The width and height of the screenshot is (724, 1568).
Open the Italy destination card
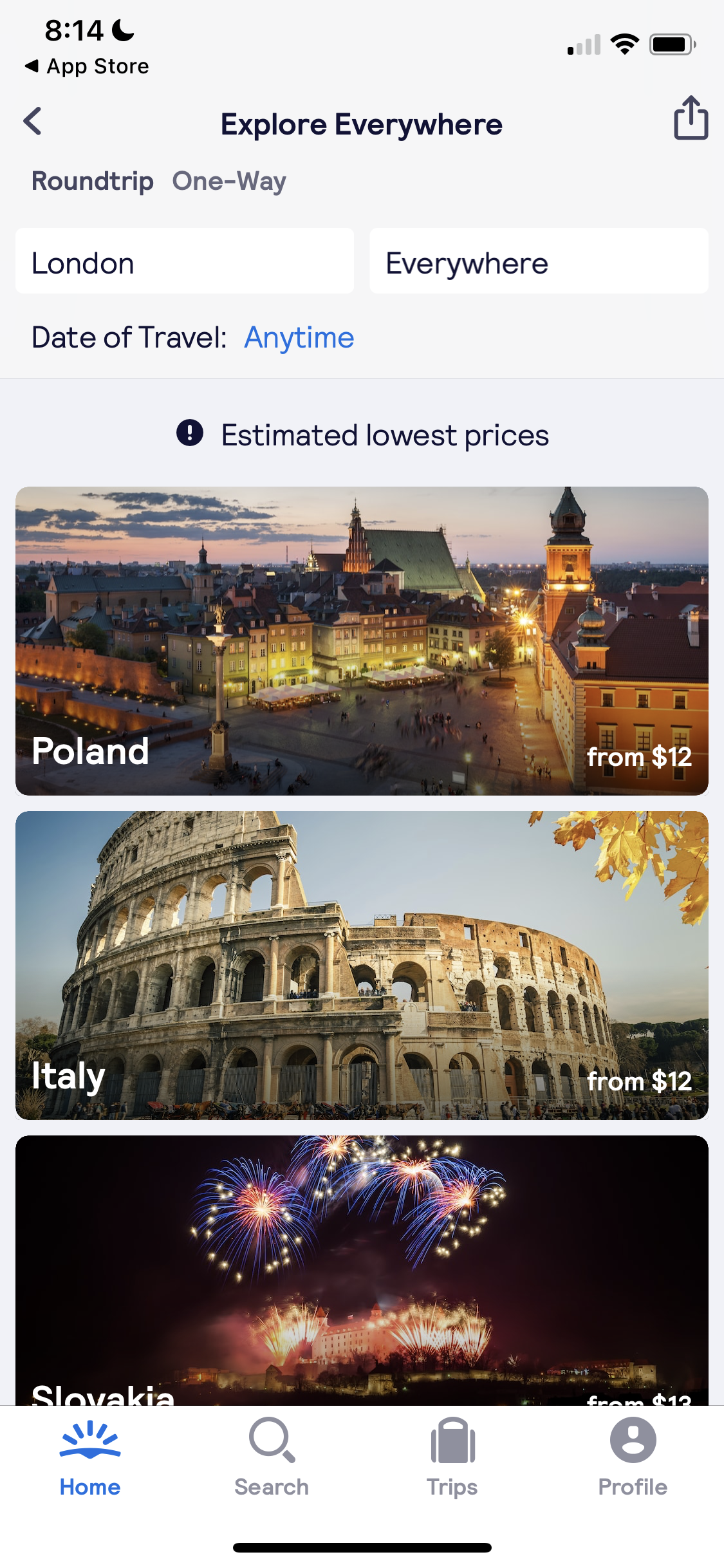click(x=362, y=965)
